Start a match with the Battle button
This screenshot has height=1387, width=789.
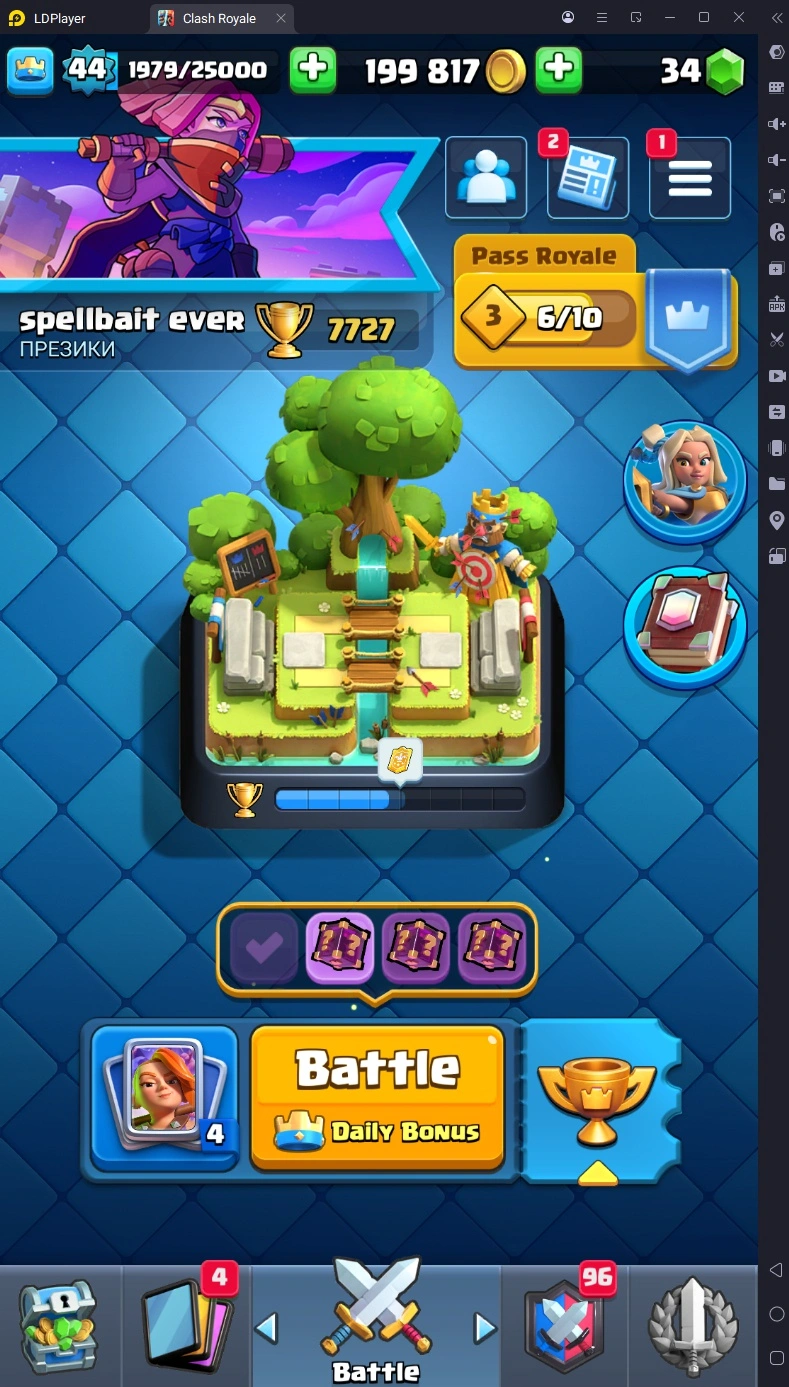377,1096
